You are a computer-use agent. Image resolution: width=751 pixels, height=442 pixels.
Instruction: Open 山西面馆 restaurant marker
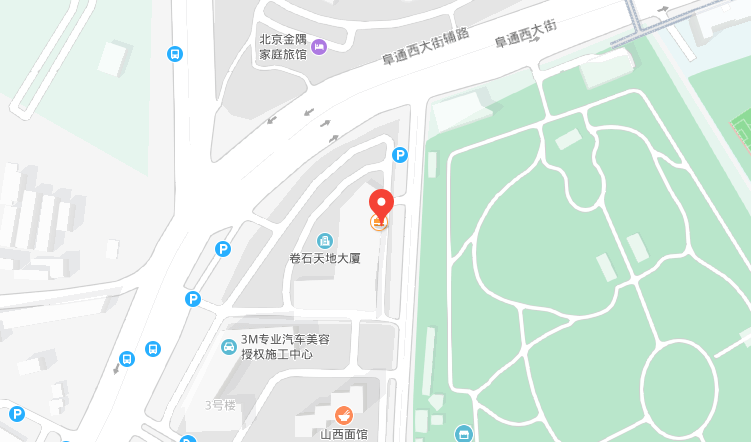pos(343,415)
